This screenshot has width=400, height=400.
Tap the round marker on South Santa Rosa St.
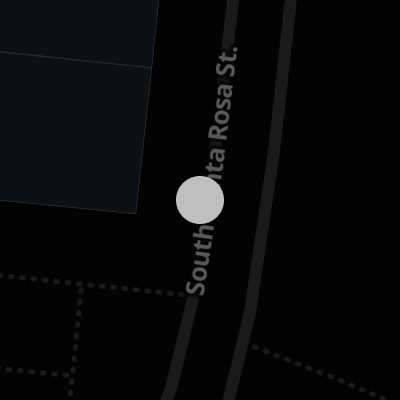point(200,200)
